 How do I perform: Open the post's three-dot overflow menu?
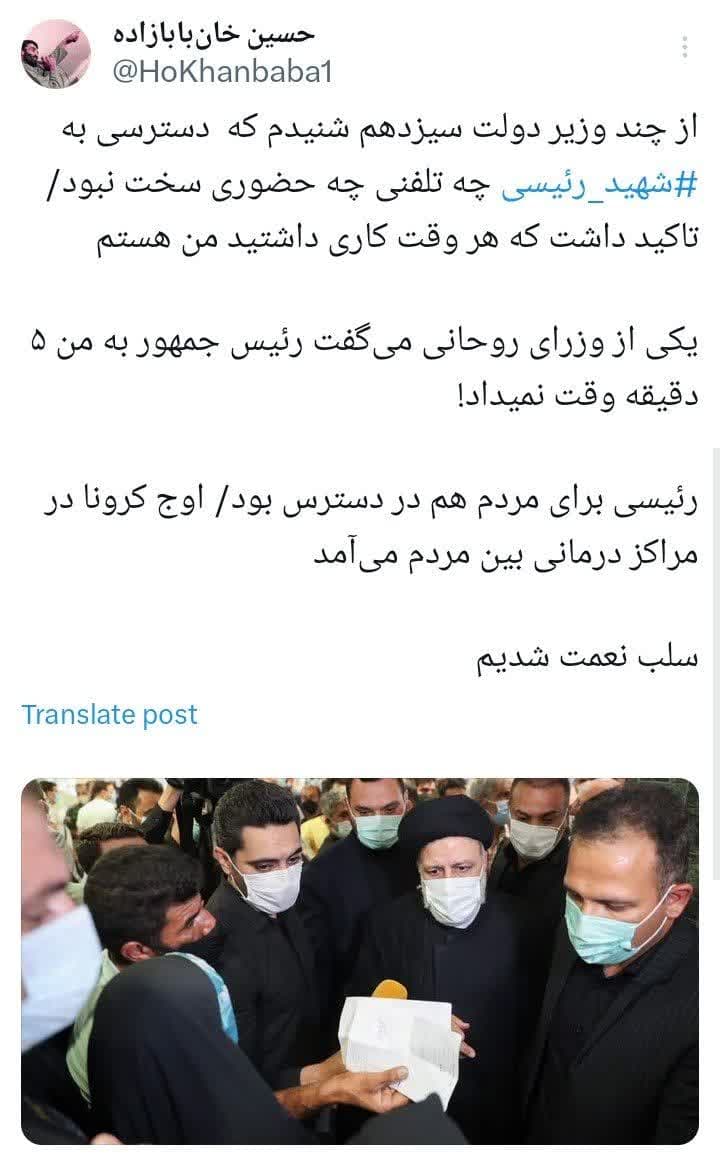point(685,48)
